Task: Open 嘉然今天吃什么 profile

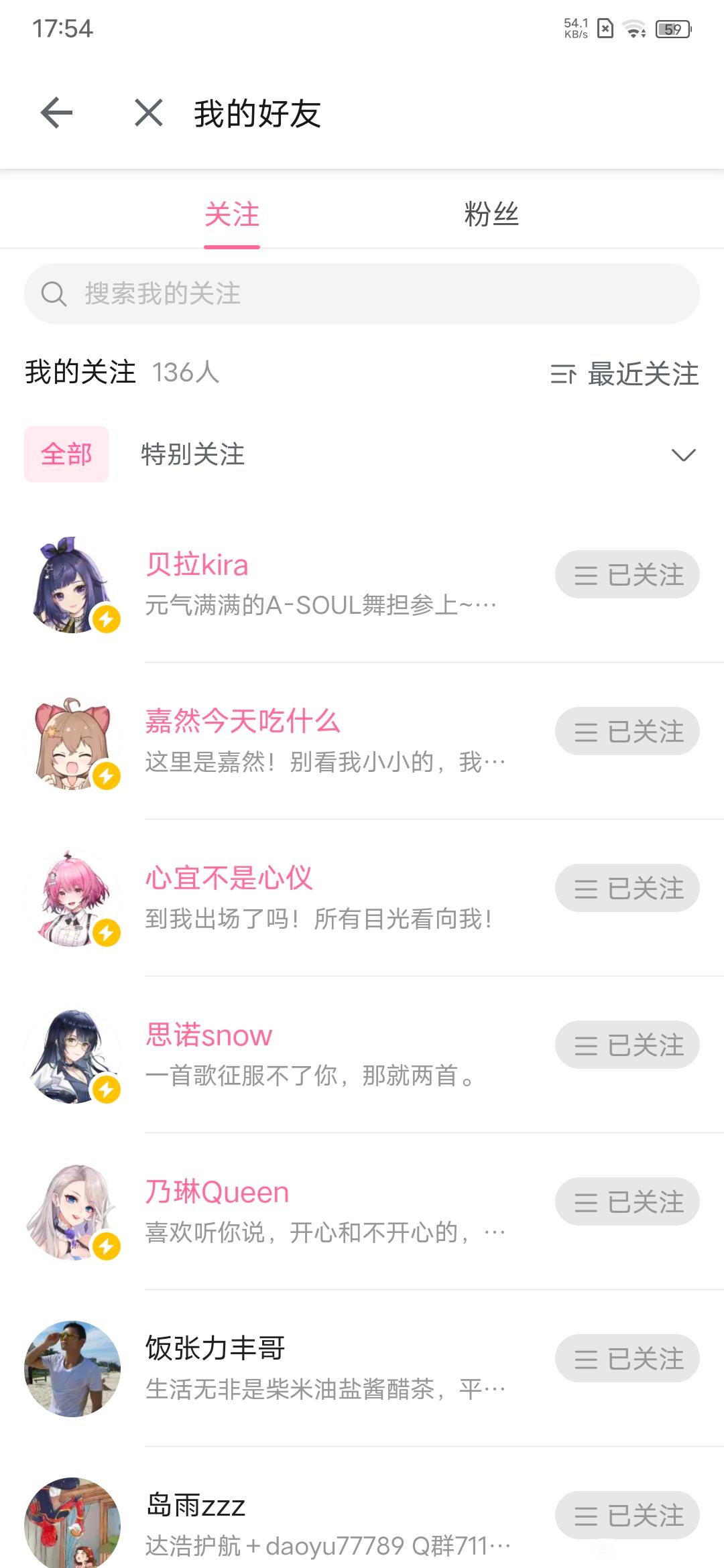Action: click(x=243, y=721)
